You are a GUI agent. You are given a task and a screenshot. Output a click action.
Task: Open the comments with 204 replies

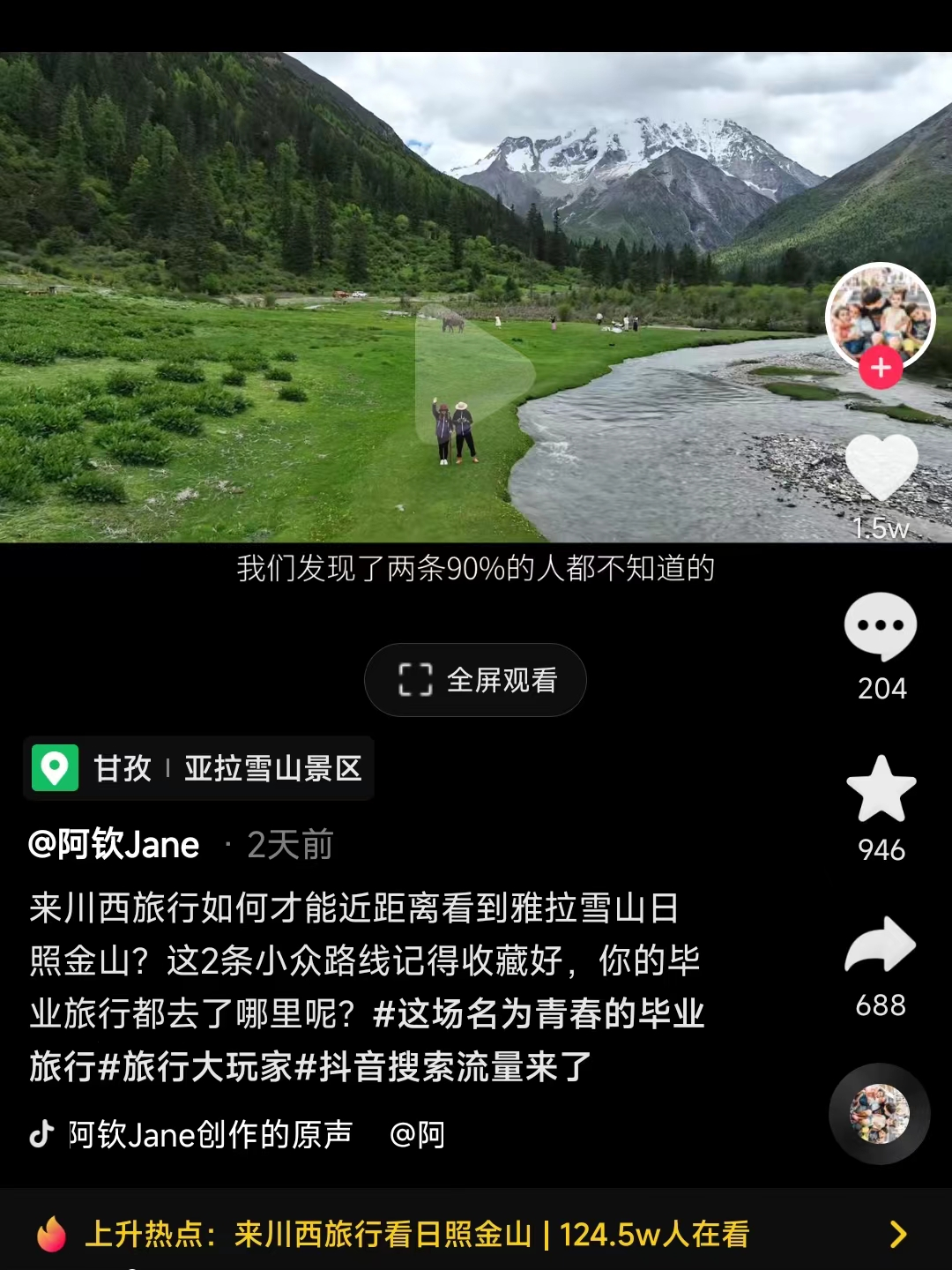pyautogui.click(x=881, y=627)
